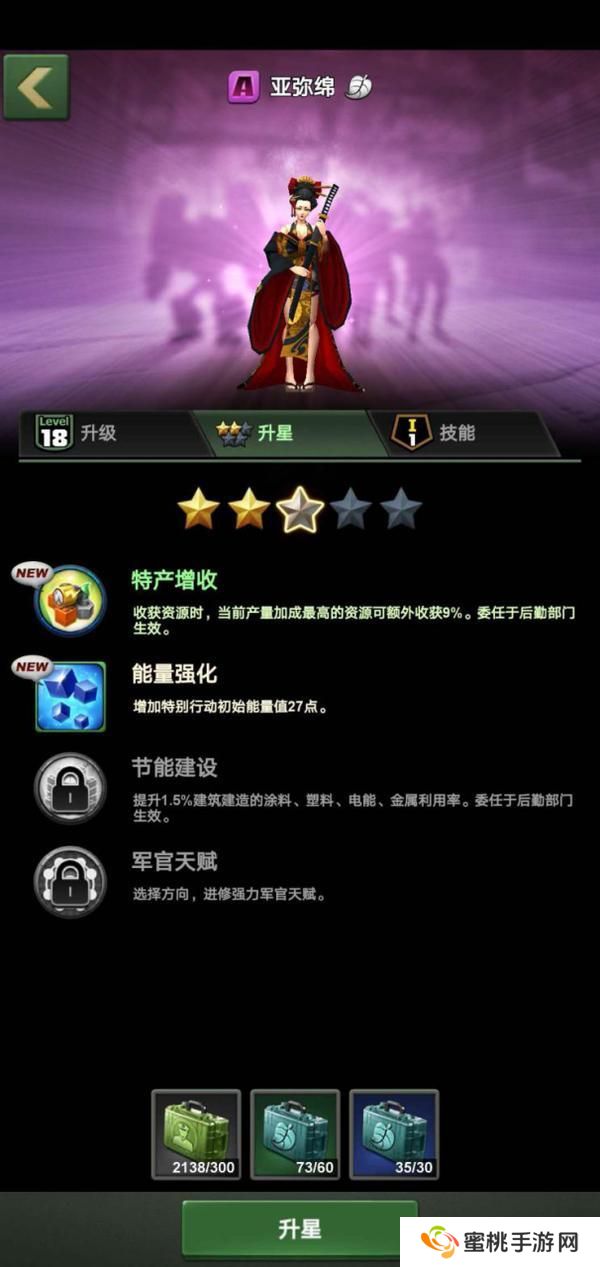View the 能量强化 skill icon

pos(70,695)
